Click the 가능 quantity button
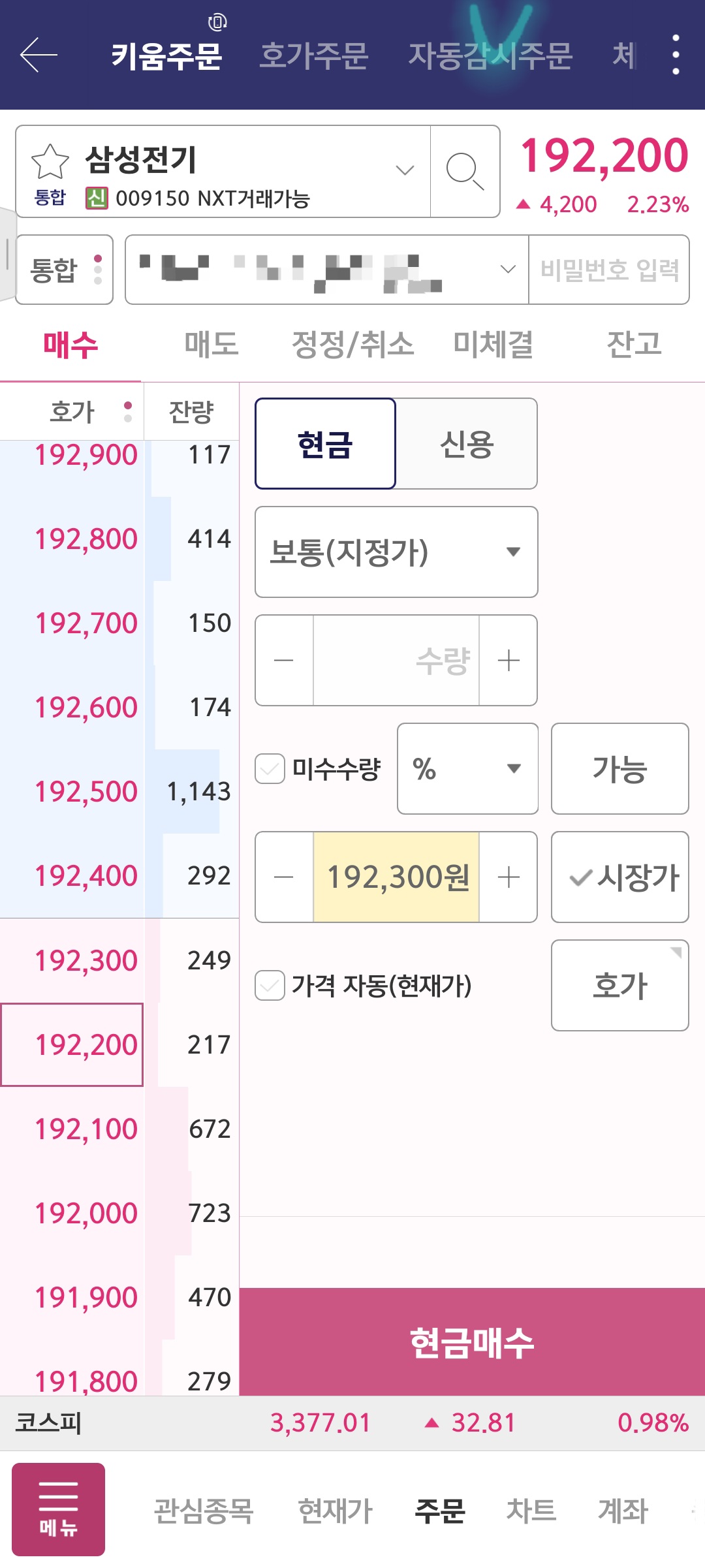Viewport: 705px width, 1568px height. (x=618, y=769)
